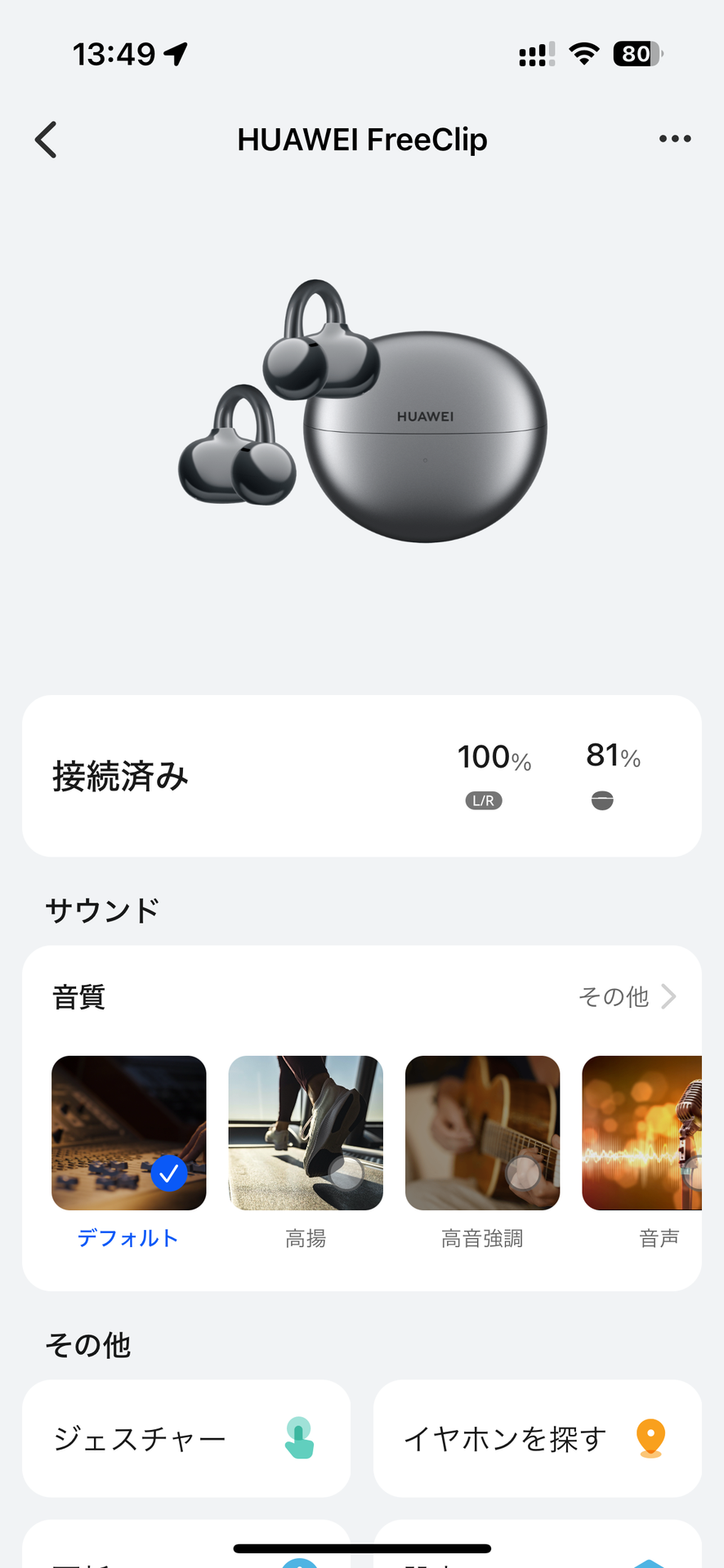Select the 高音強調 sound quality preset

tap(482, 1134)
